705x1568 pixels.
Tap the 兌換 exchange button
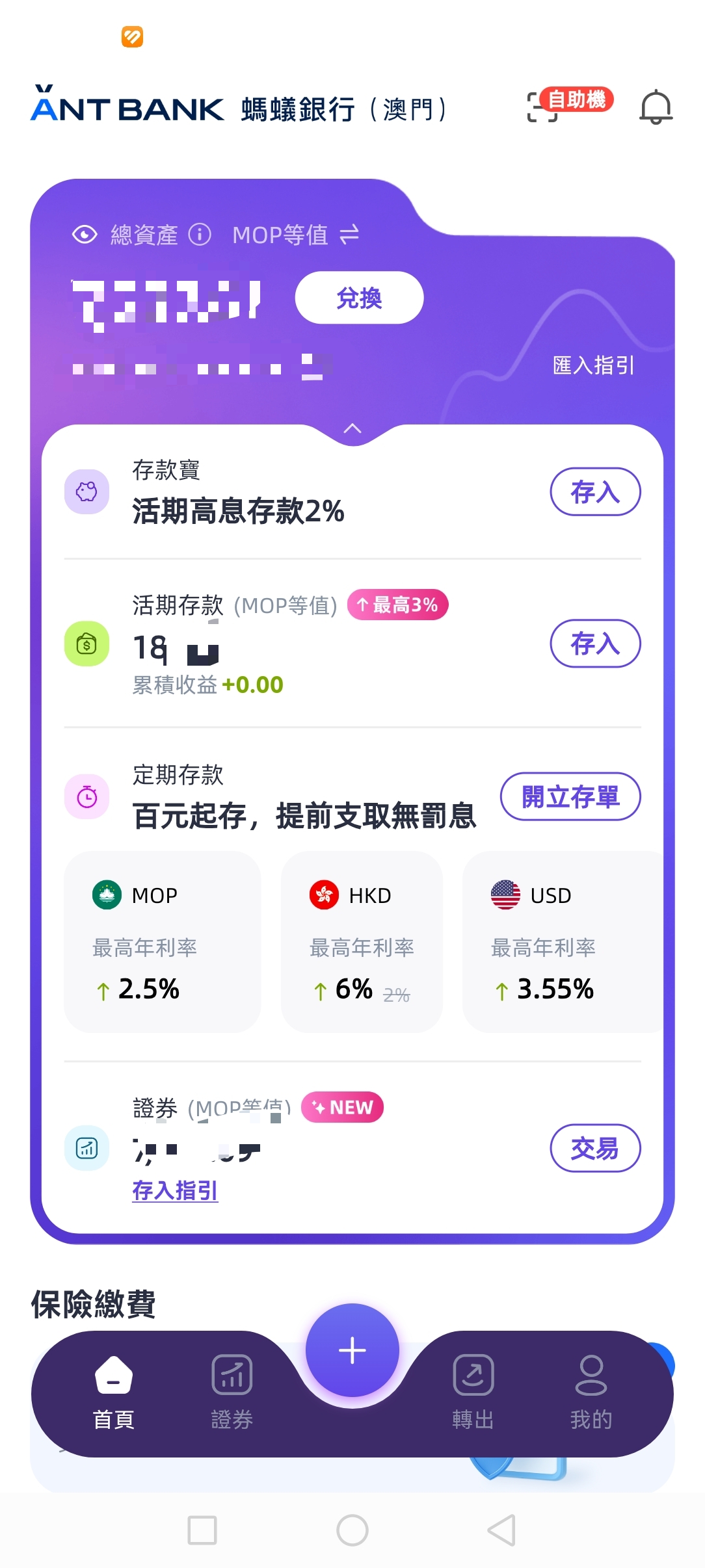(x=359, y=297)
